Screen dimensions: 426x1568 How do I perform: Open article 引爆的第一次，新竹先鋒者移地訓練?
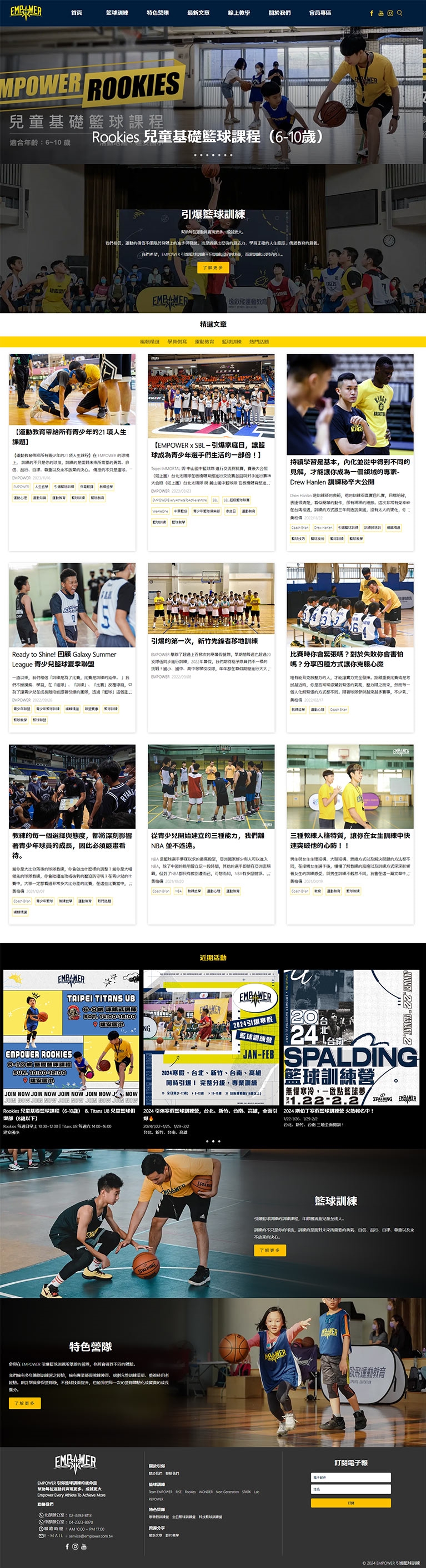(x=204, y=640)
